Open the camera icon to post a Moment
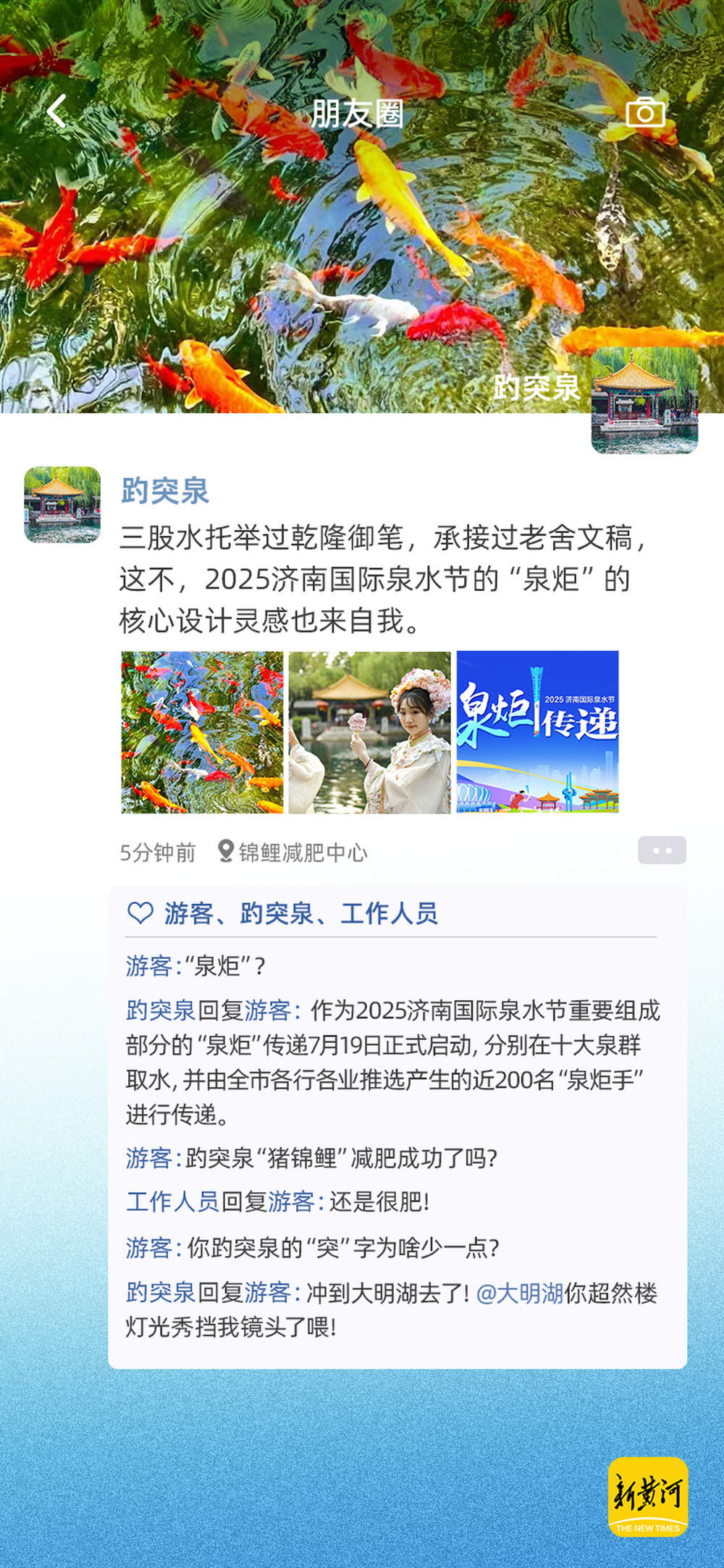This screenshot has height=1568, width=724. 644,112
